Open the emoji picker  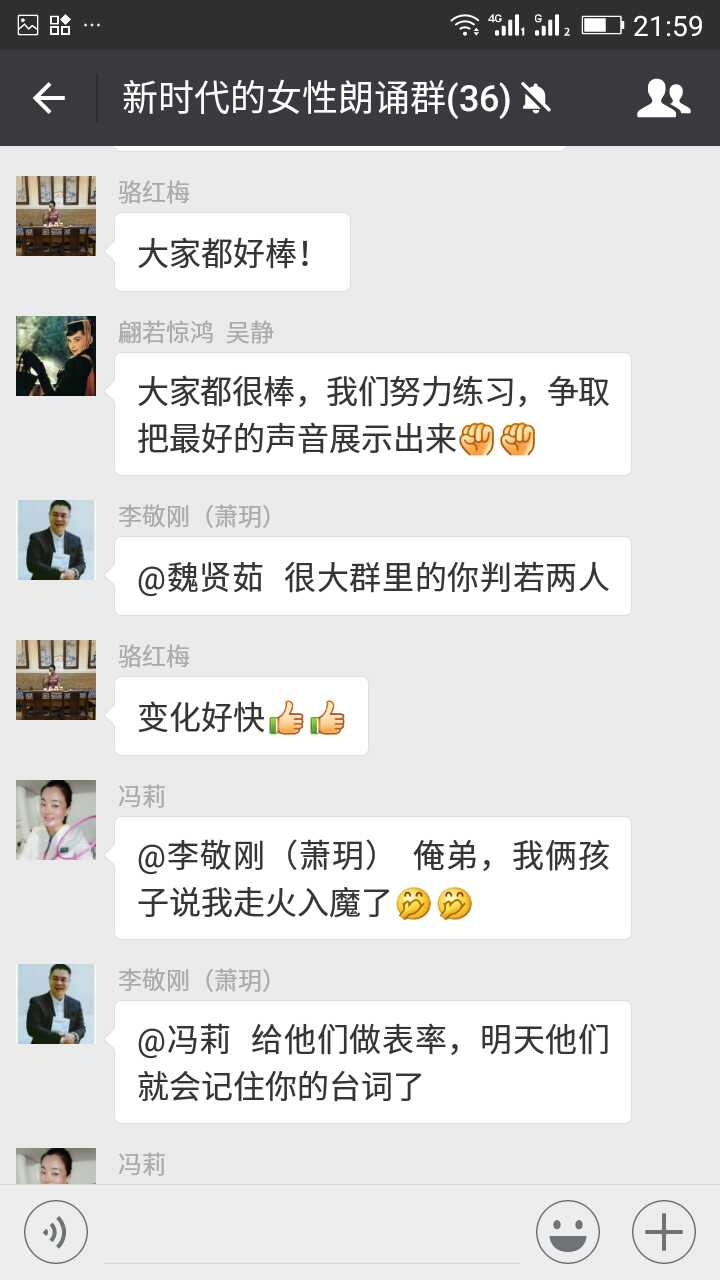pyautogui.click(x=568, y=1232)
